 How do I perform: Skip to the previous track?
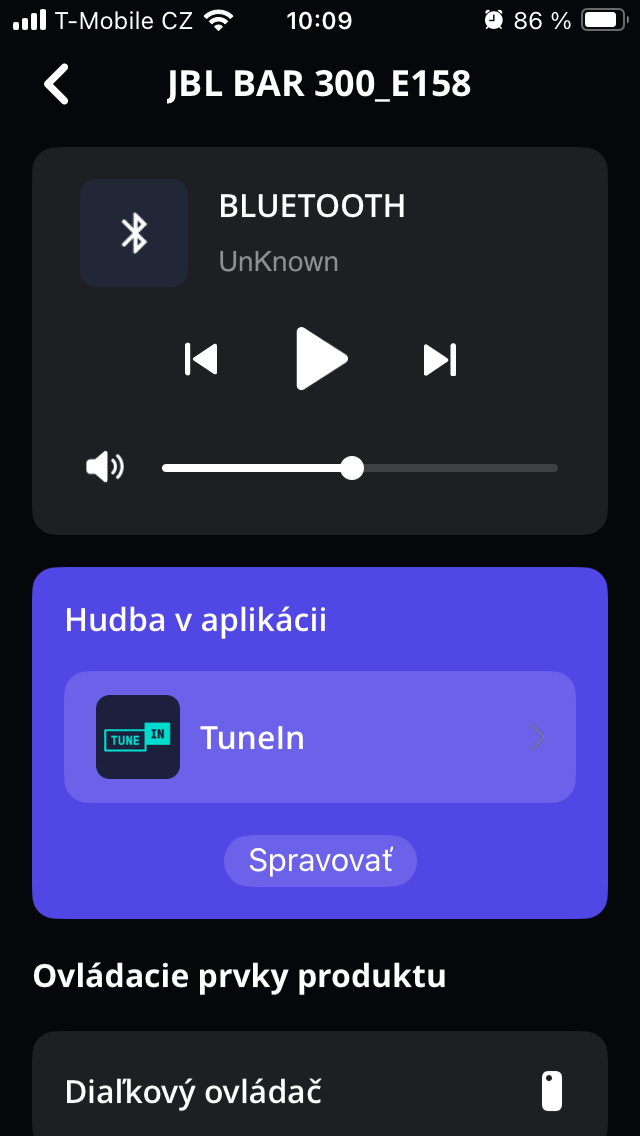(201, 359)
